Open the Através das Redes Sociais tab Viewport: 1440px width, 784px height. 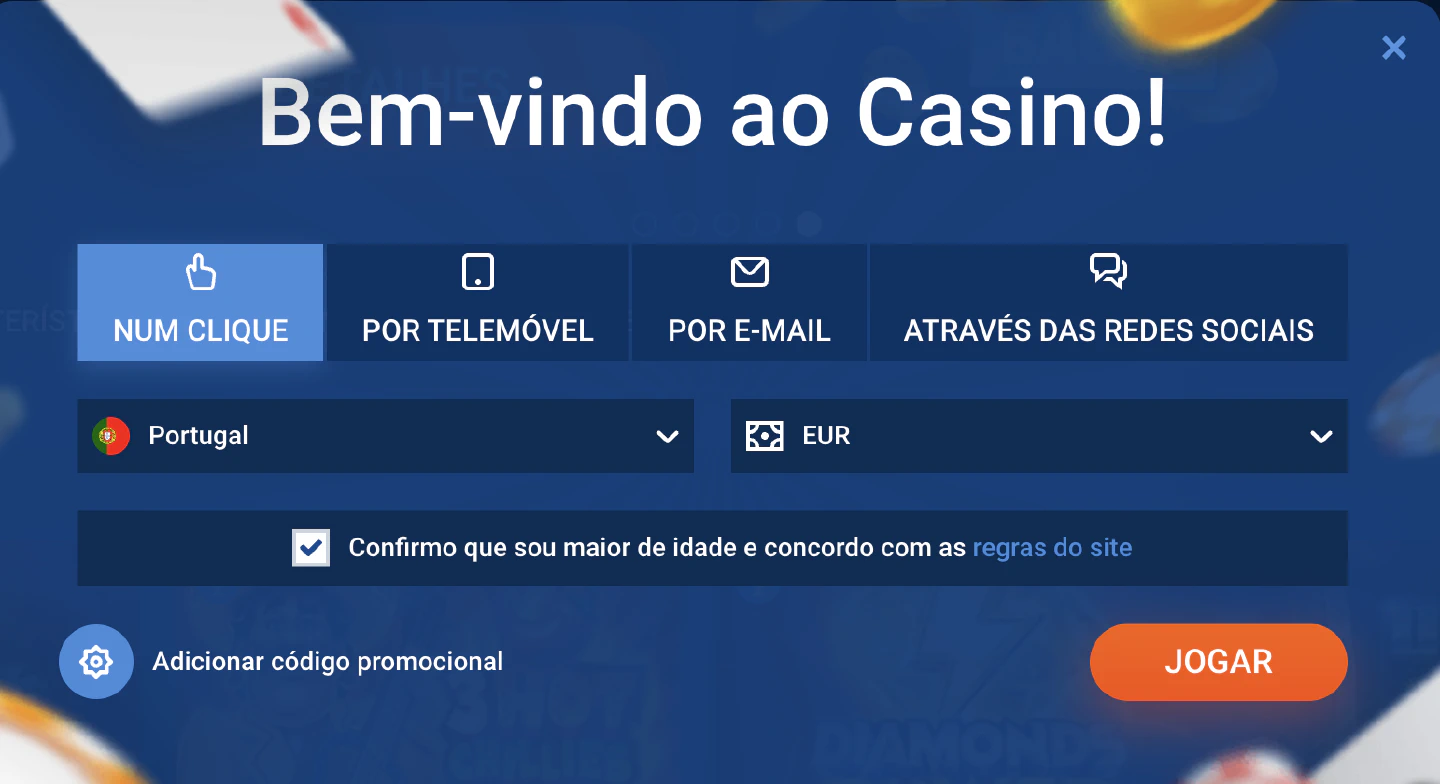point(1108,302)
